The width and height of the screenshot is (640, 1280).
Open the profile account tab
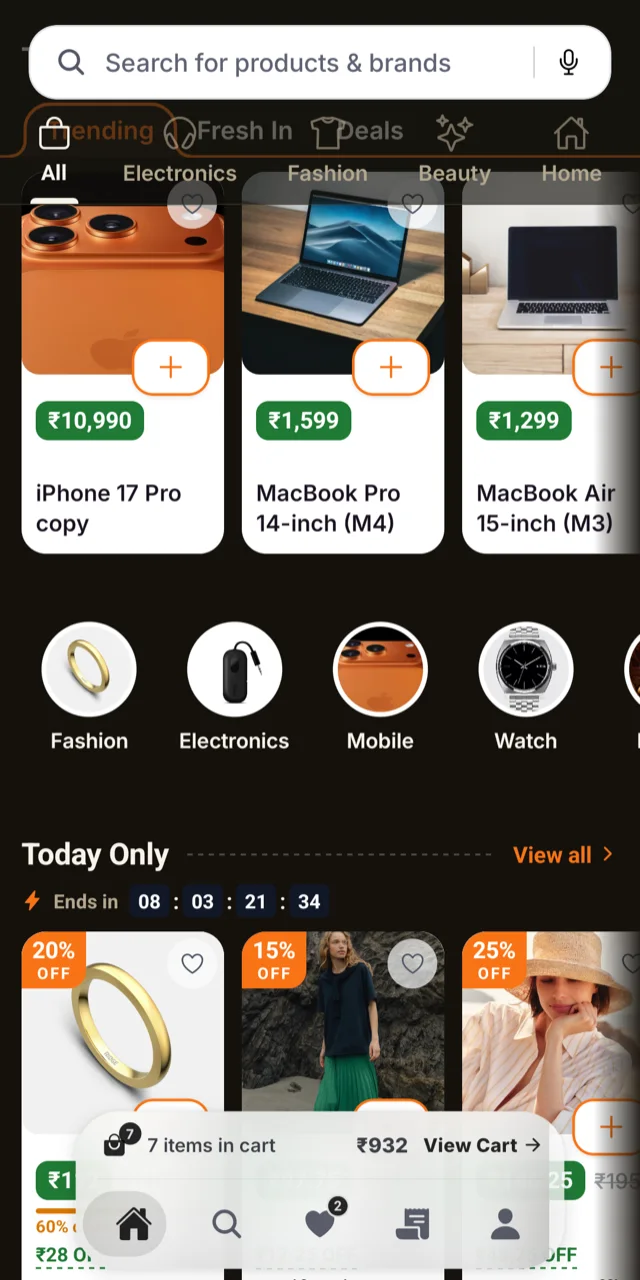pos(505,1224)
